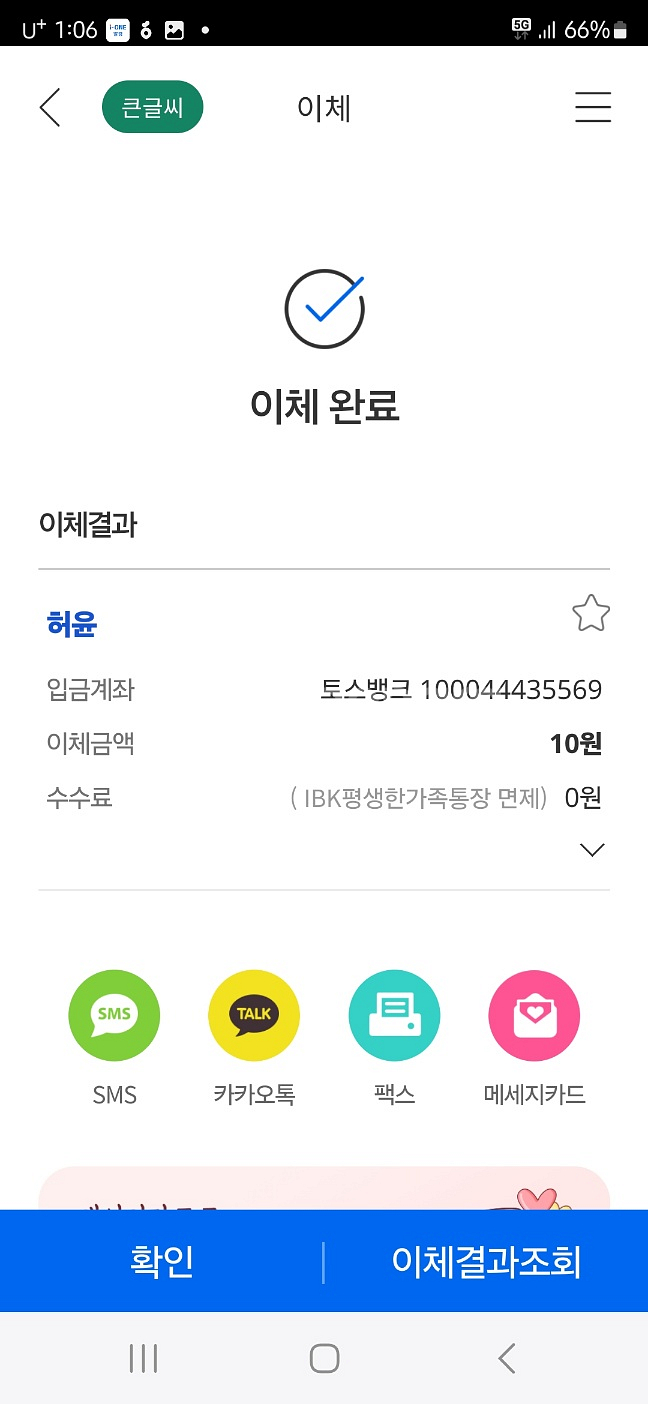Enable the 큰글씨 large text mode
This screenshot has height=1404, width=648.
pos(152,108)
